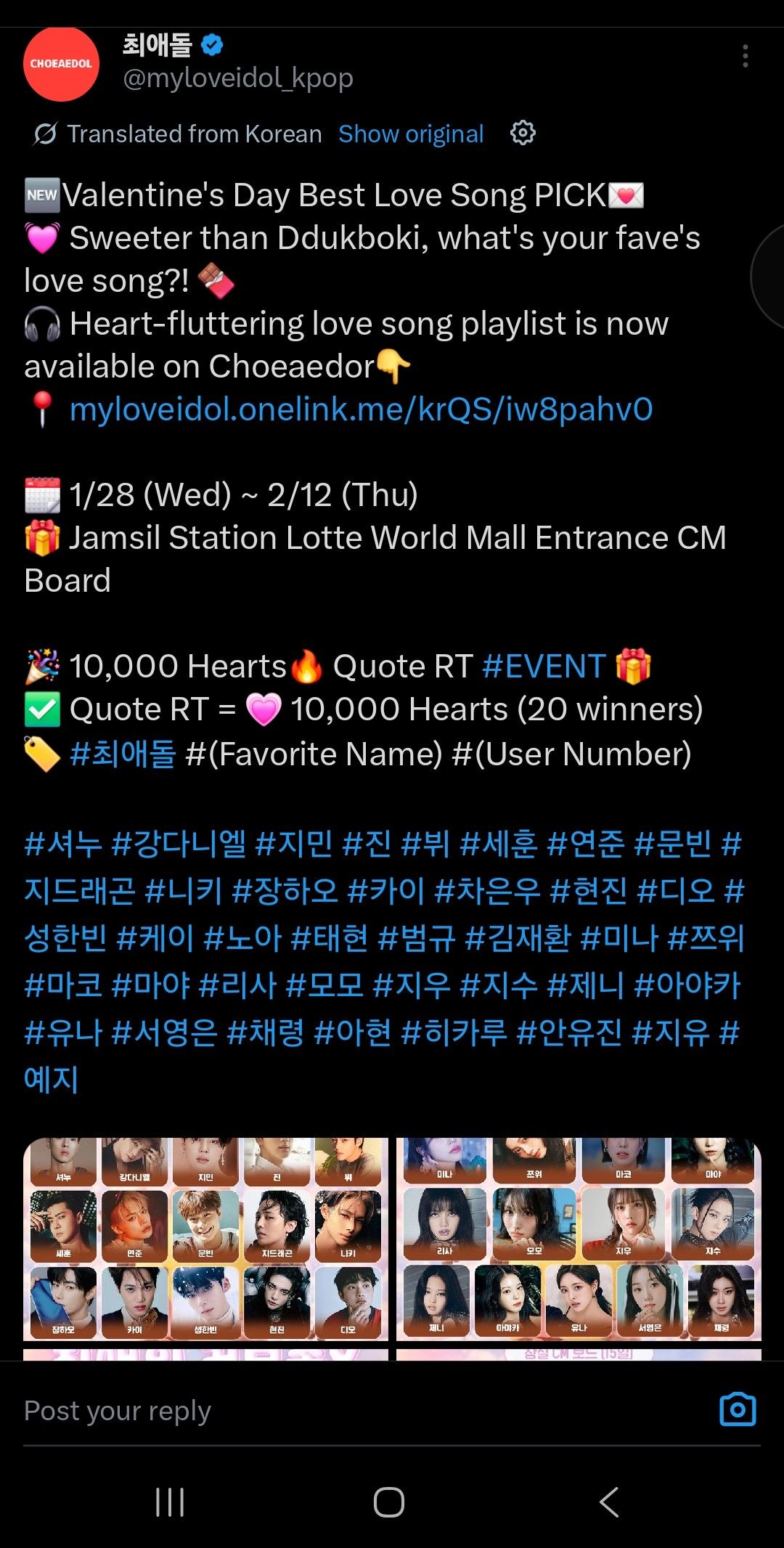This screenshot has width=784, height=1548.
Task: Open the post's three-dot overflow menu
Action: click(745, 56)
